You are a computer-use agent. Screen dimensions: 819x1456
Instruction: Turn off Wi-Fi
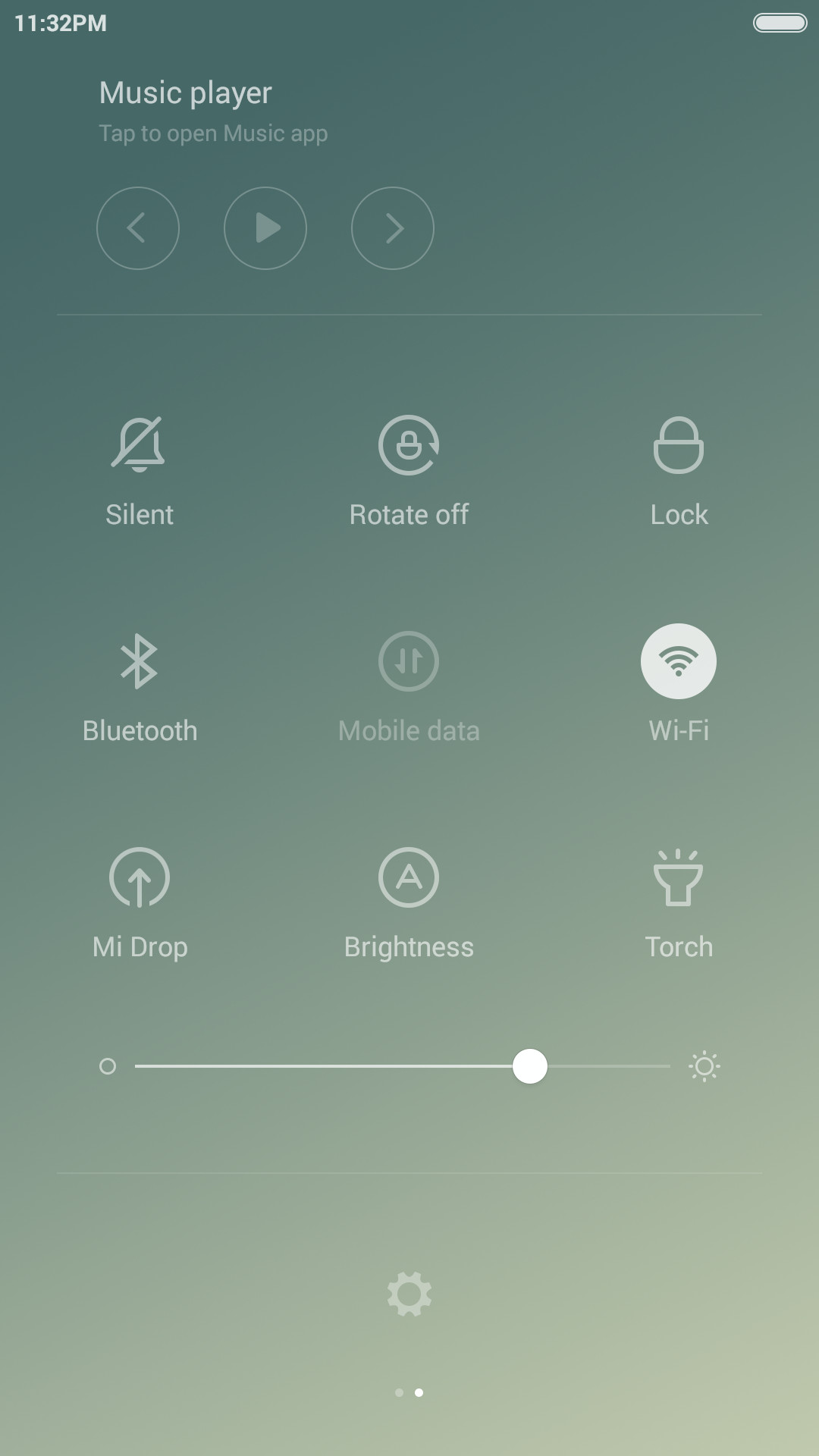(x=679, y=661)
